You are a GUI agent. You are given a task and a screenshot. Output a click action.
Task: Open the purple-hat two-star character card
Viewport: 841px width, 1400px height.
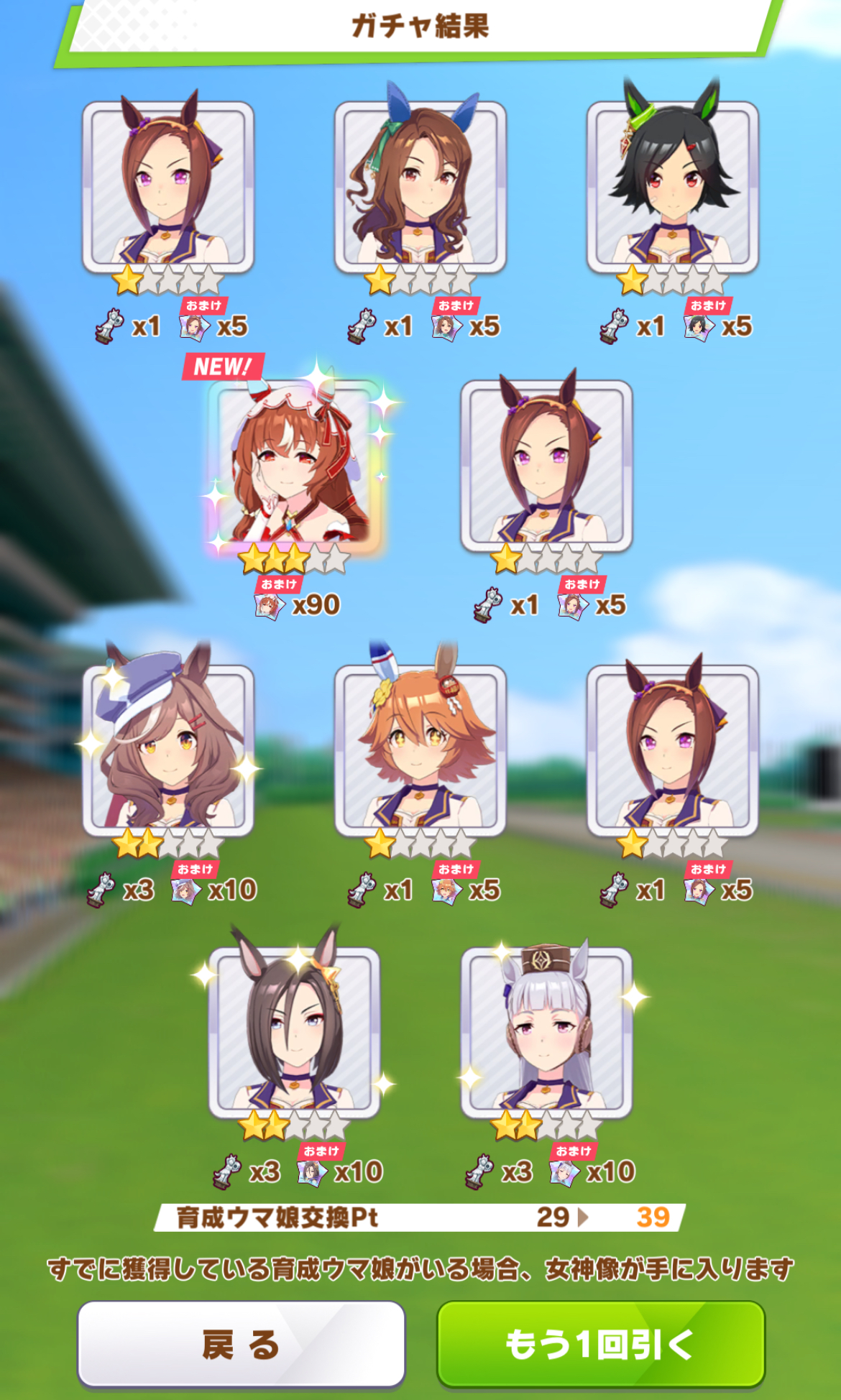tap(168, 751)
